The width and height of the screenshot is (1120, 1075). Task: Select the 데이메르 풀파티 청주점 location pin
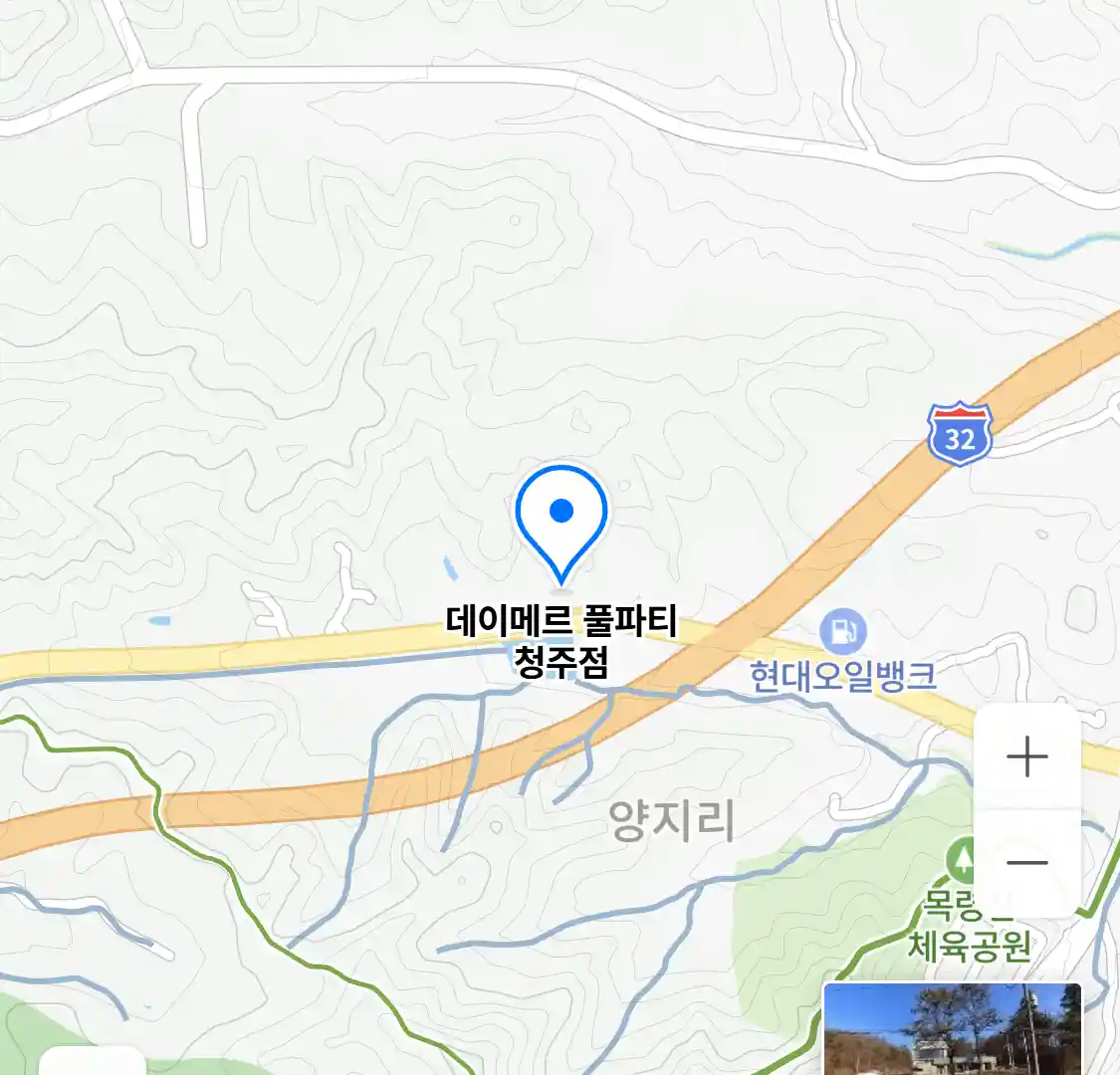pos(561,519)
